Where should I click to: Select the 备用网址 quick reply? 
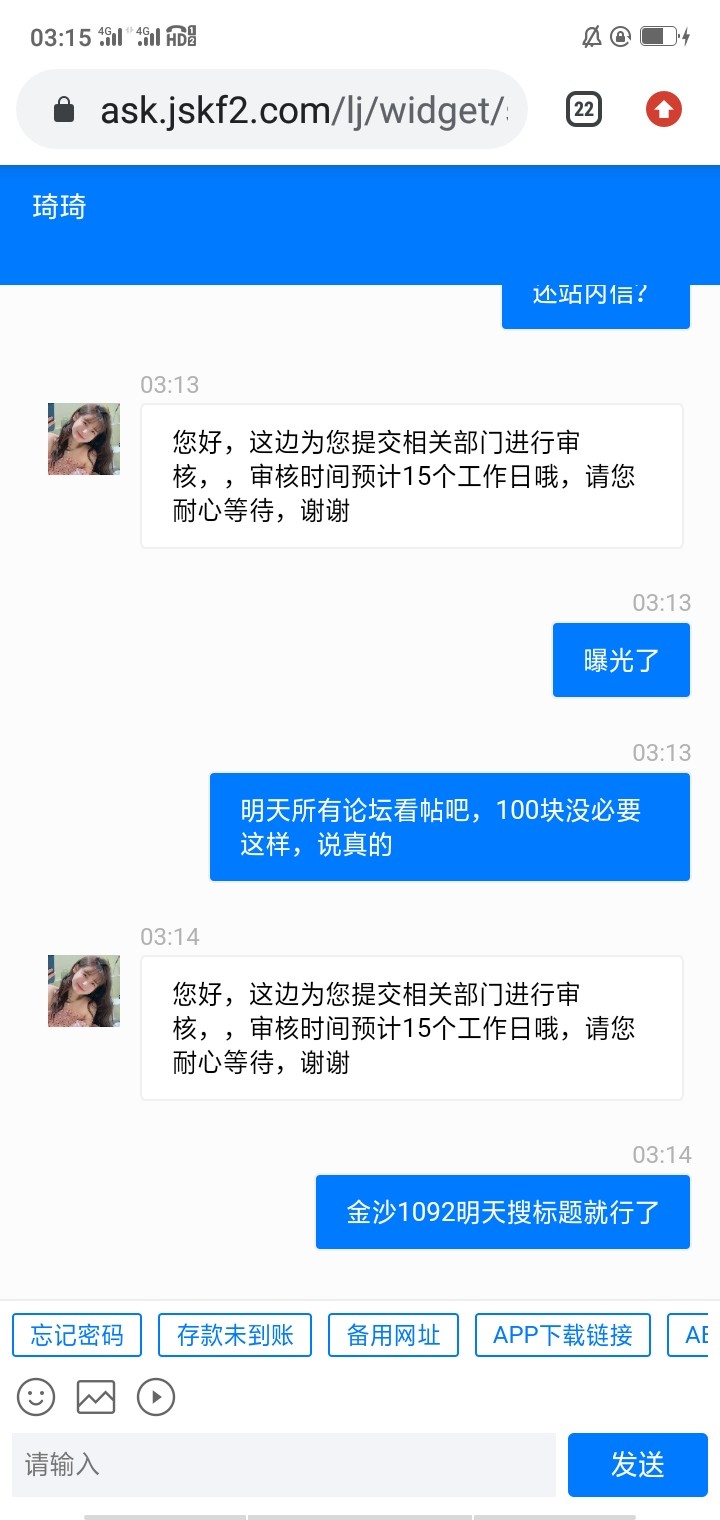pos(393,1334)
